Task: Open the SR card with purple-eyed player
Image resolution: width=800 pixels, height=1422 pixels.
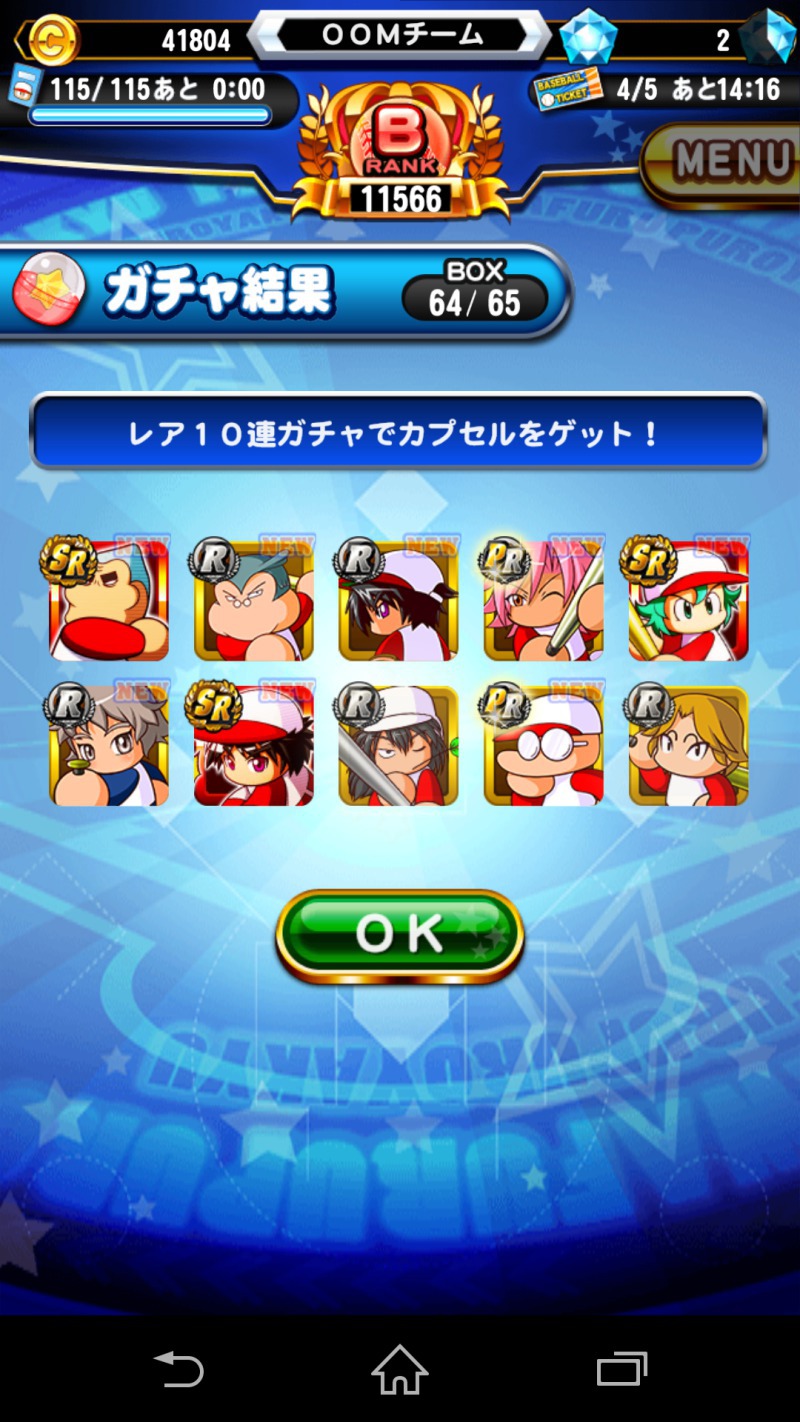Action: pos(254,745)
